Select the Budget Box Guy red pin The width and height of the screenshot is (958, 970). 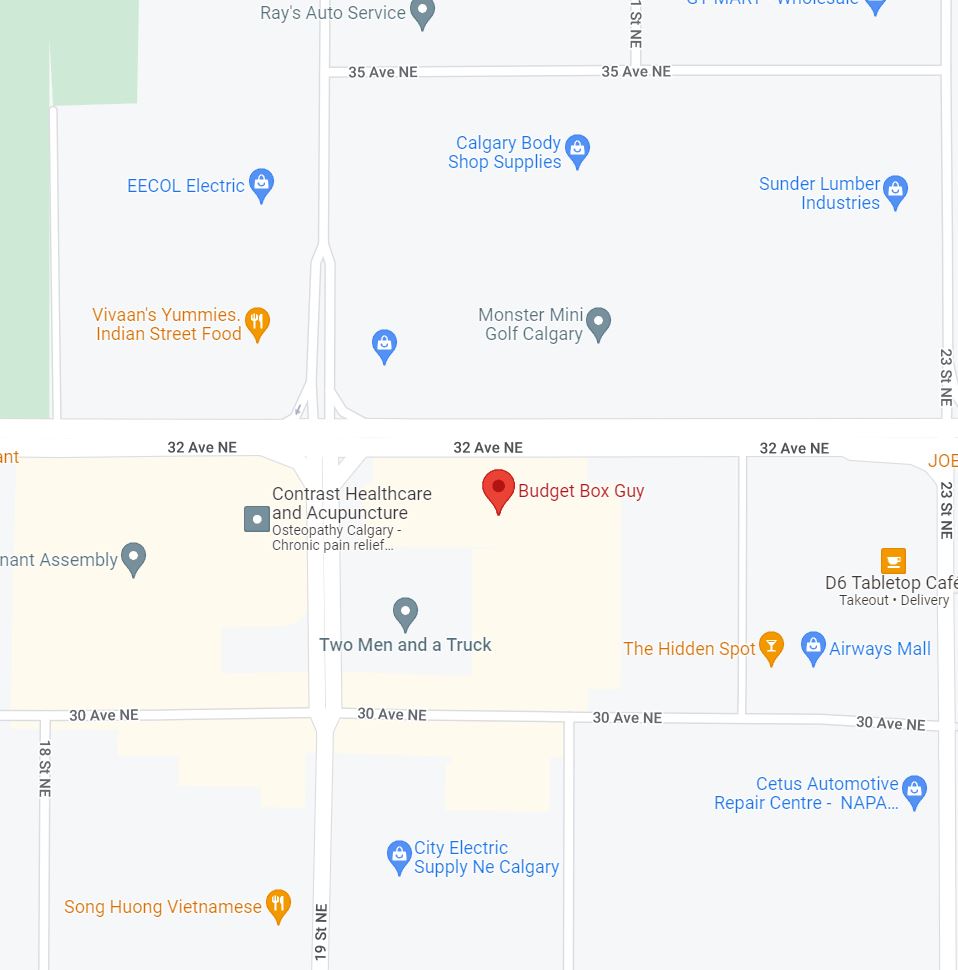point(498,490)
